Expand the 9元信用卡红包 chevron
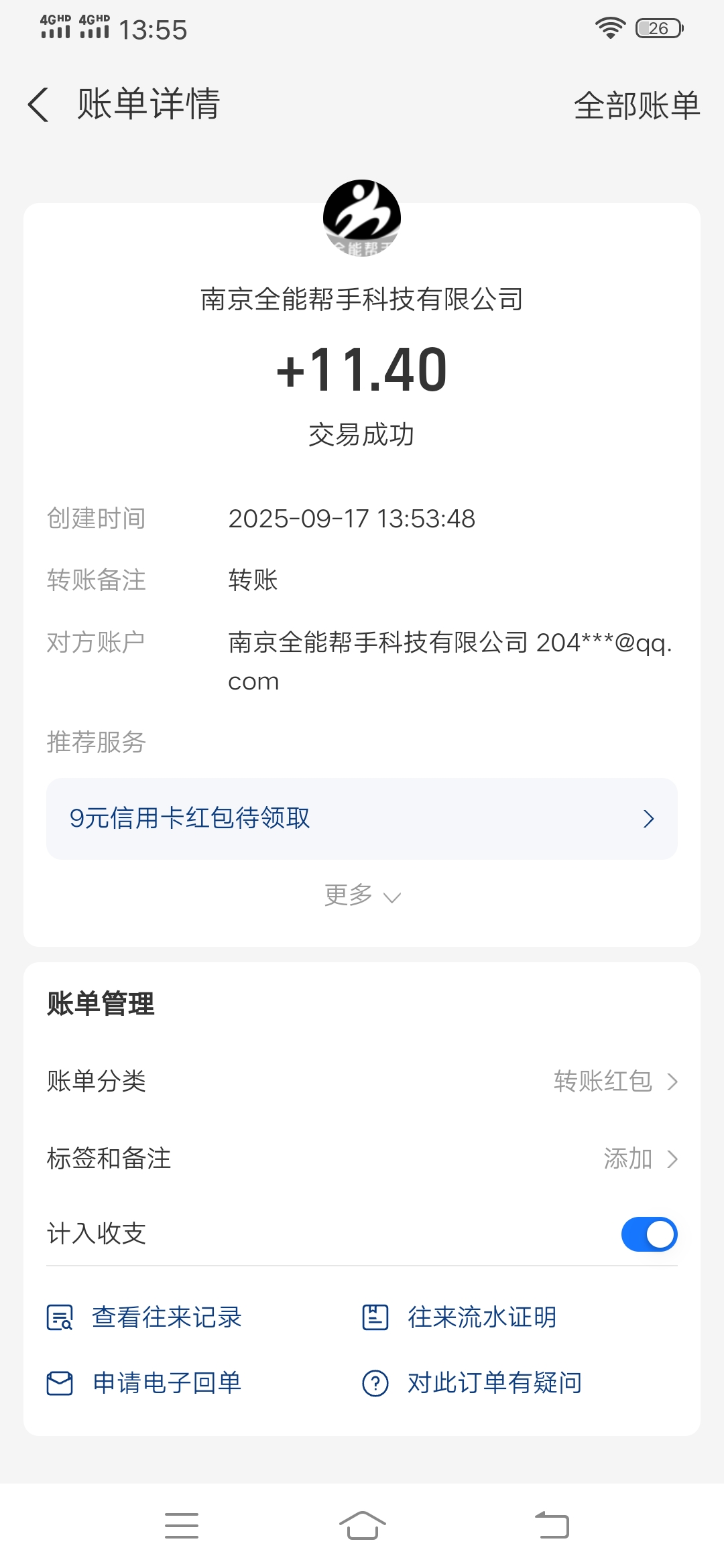The image size is (724, 1568). coord(647,819)
